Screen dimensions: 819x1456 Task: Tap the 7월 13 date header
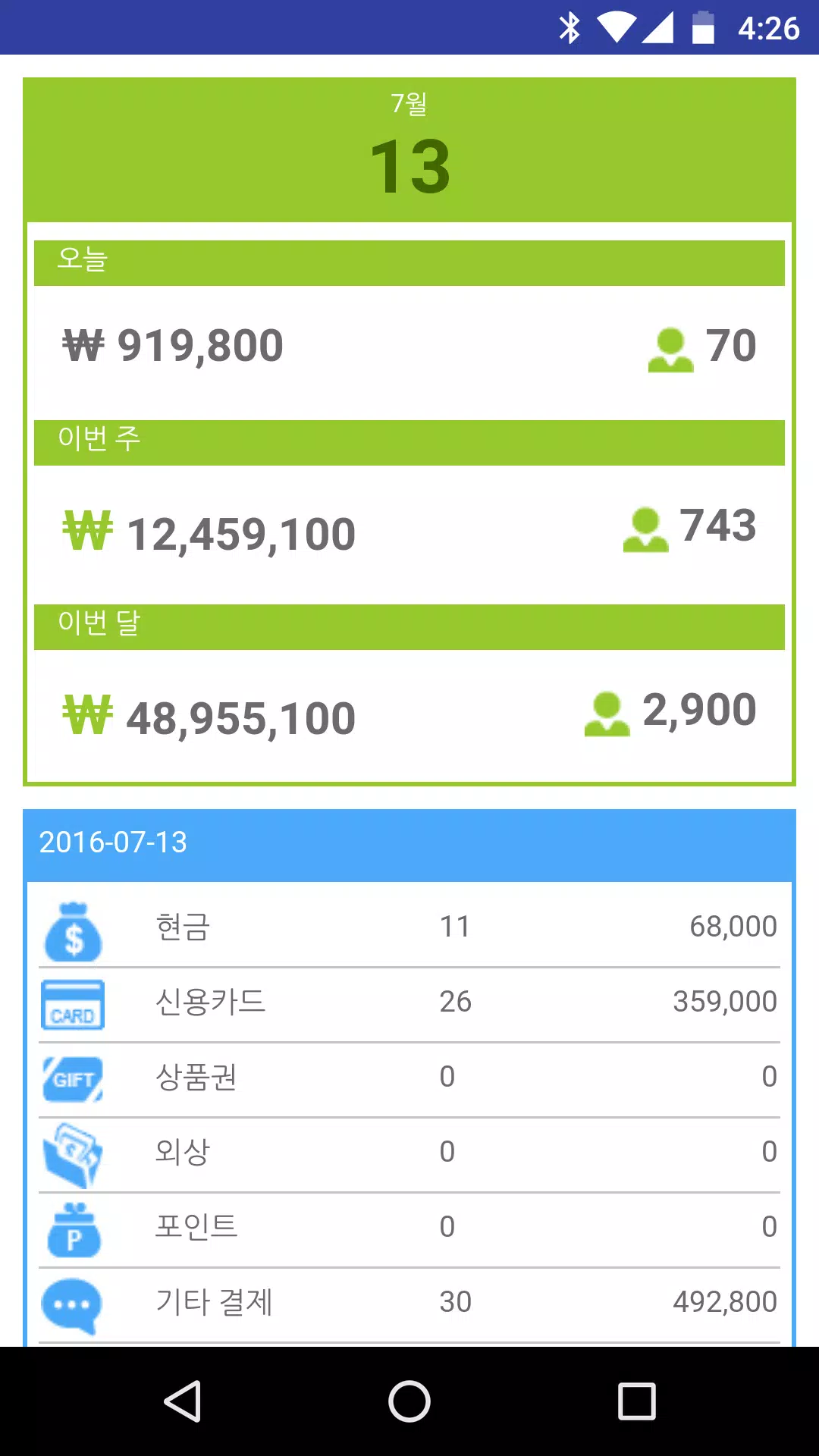tap(409, 149)
